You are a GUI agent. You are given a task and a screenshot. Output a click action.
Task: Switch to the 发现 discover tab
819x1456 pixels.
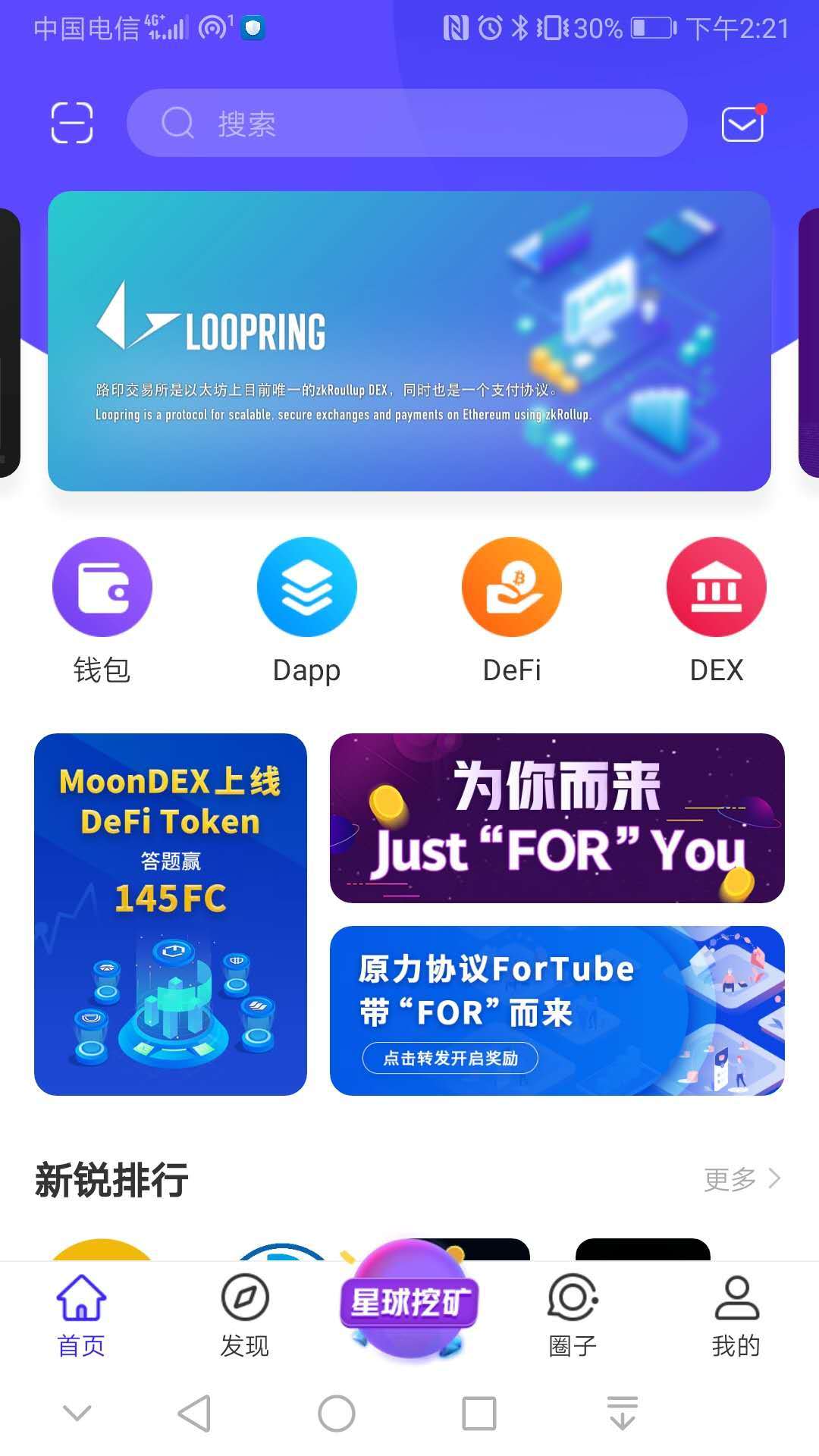[x=245, y=1316]
